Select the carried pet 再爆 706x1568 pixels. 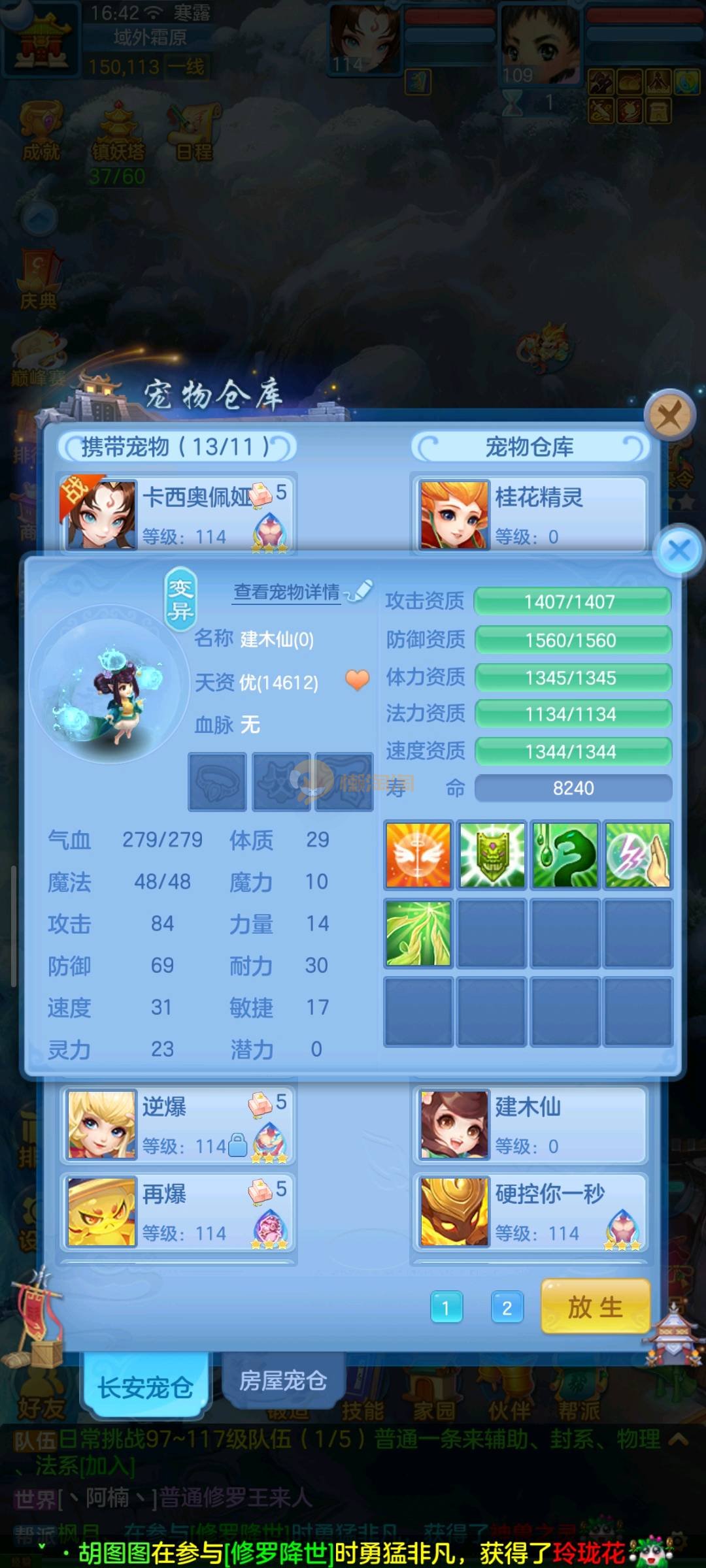click(176, 1212)
